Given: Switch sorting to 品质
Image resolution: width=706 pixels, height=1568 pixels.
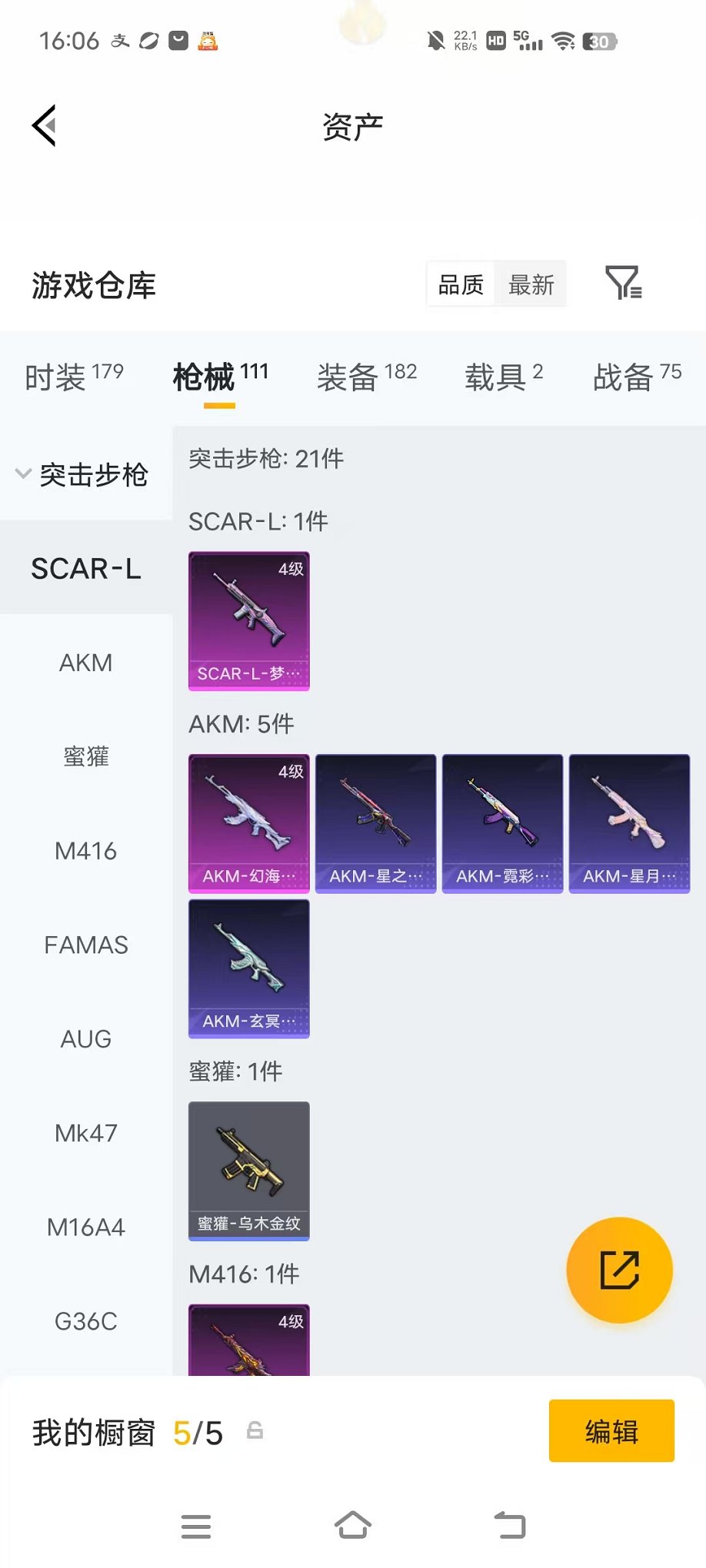Looking at the screenshot, I should (459, 284).
